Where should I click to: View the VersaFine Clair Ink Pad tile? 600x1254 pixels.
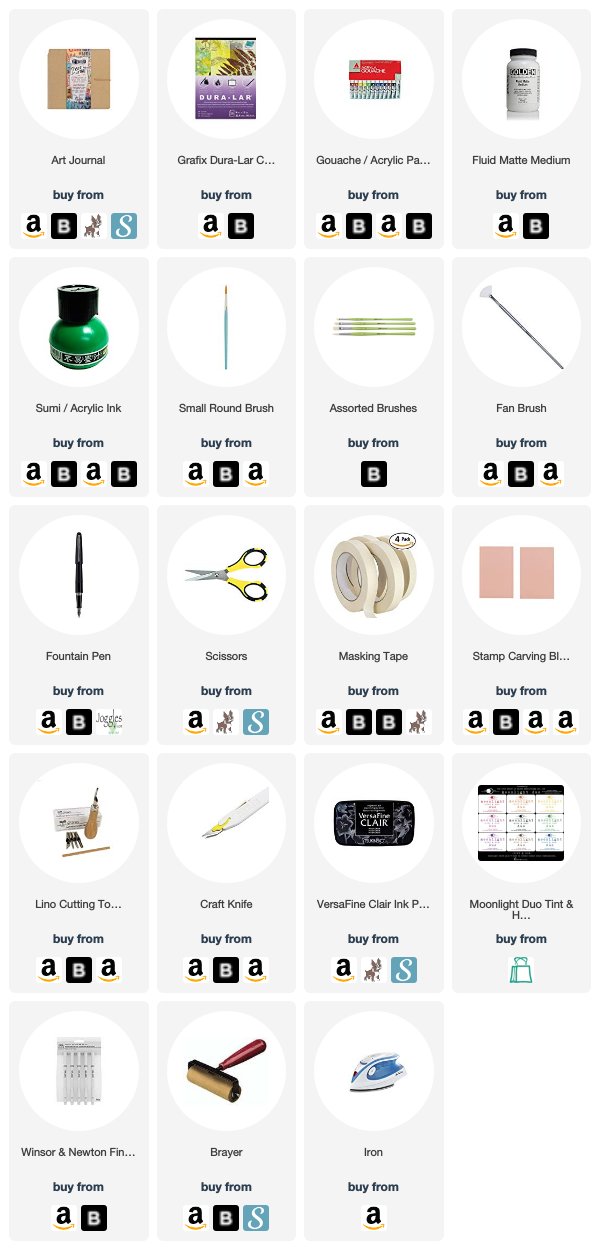pos(373,872)
